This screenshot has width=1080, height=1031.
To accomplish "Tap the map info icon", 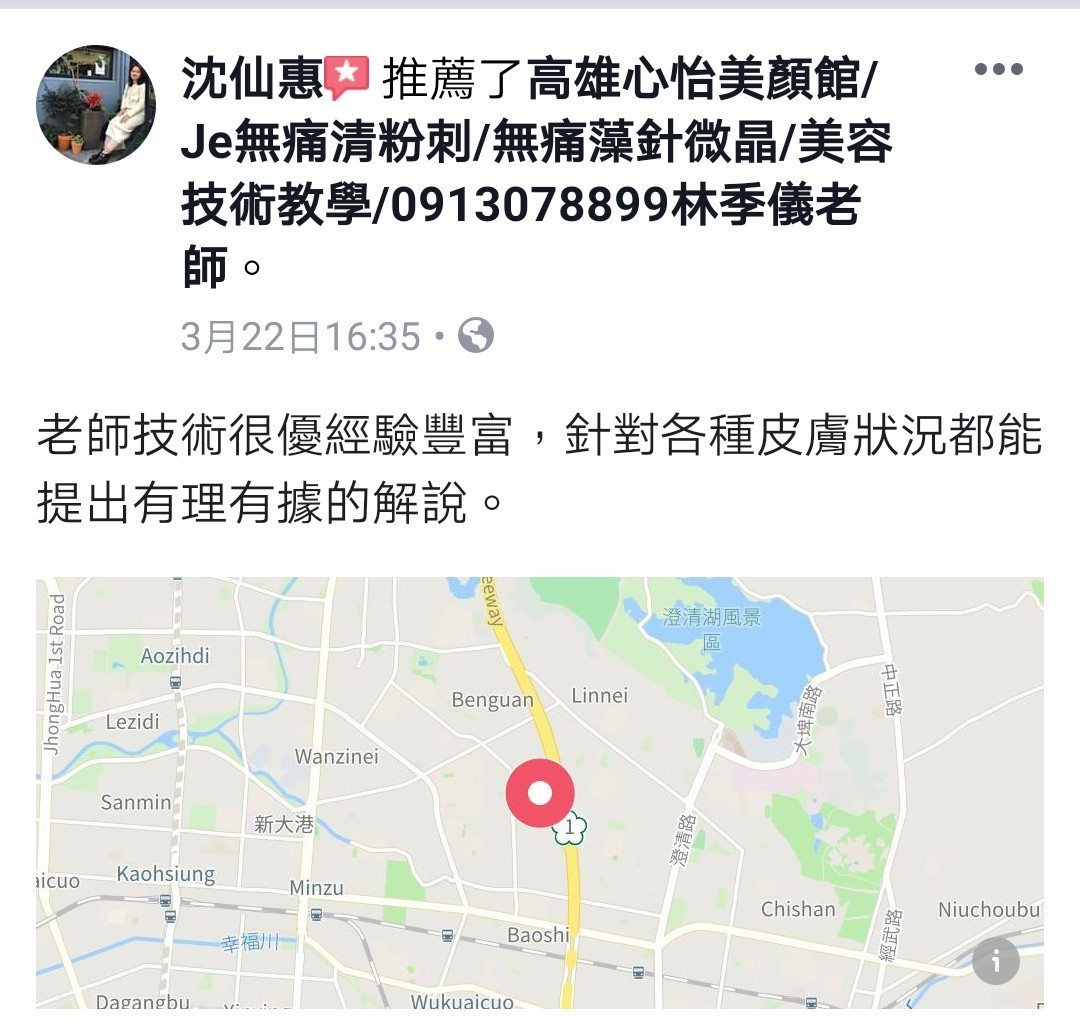I will point(995,962).
